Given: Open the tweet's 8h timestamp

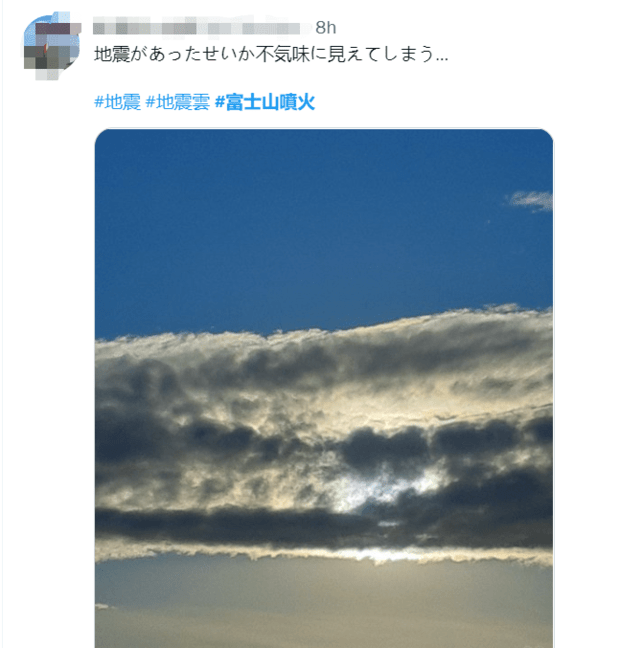Looking at the screenshot, I should point(326,27).
